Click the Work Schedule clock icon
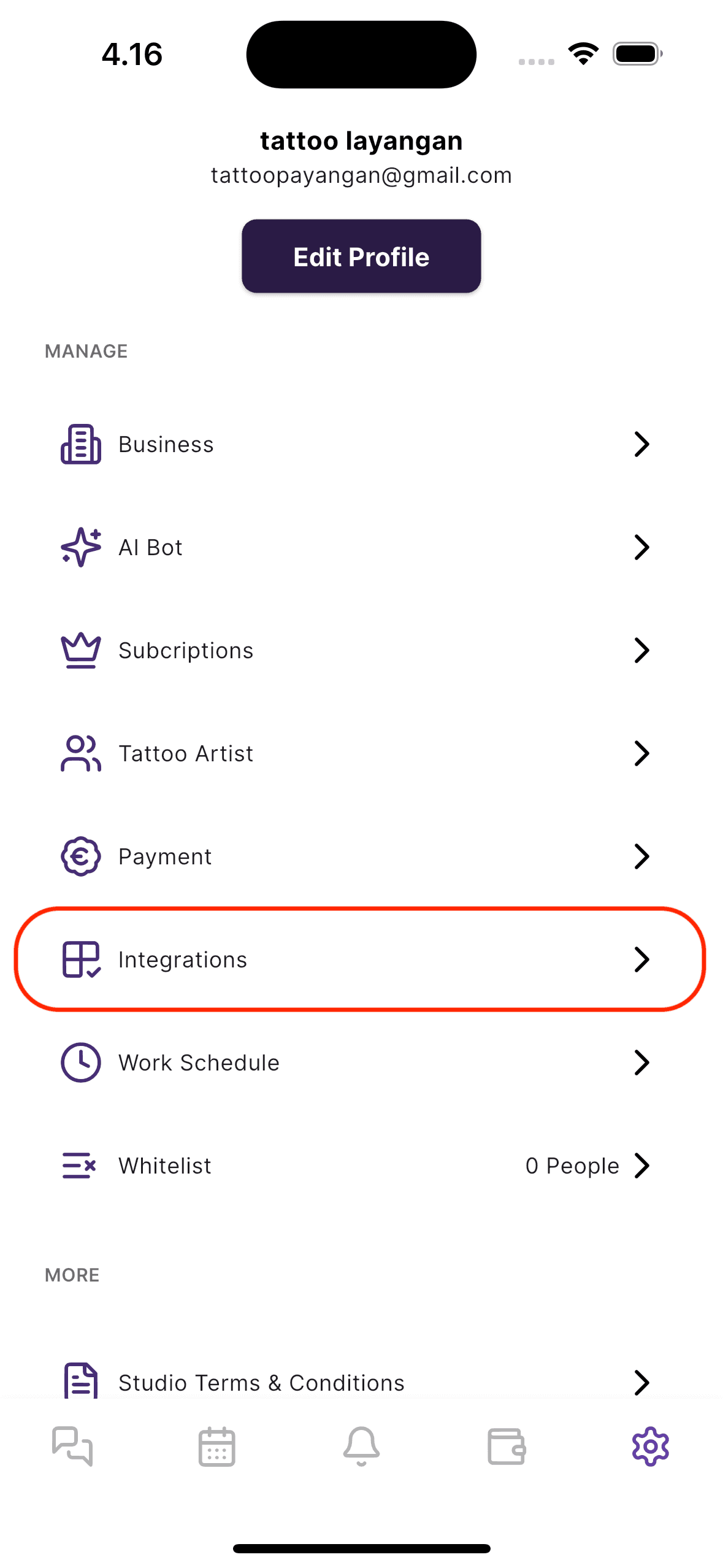The image size is (723, 1568). (x=80, y=1063)
